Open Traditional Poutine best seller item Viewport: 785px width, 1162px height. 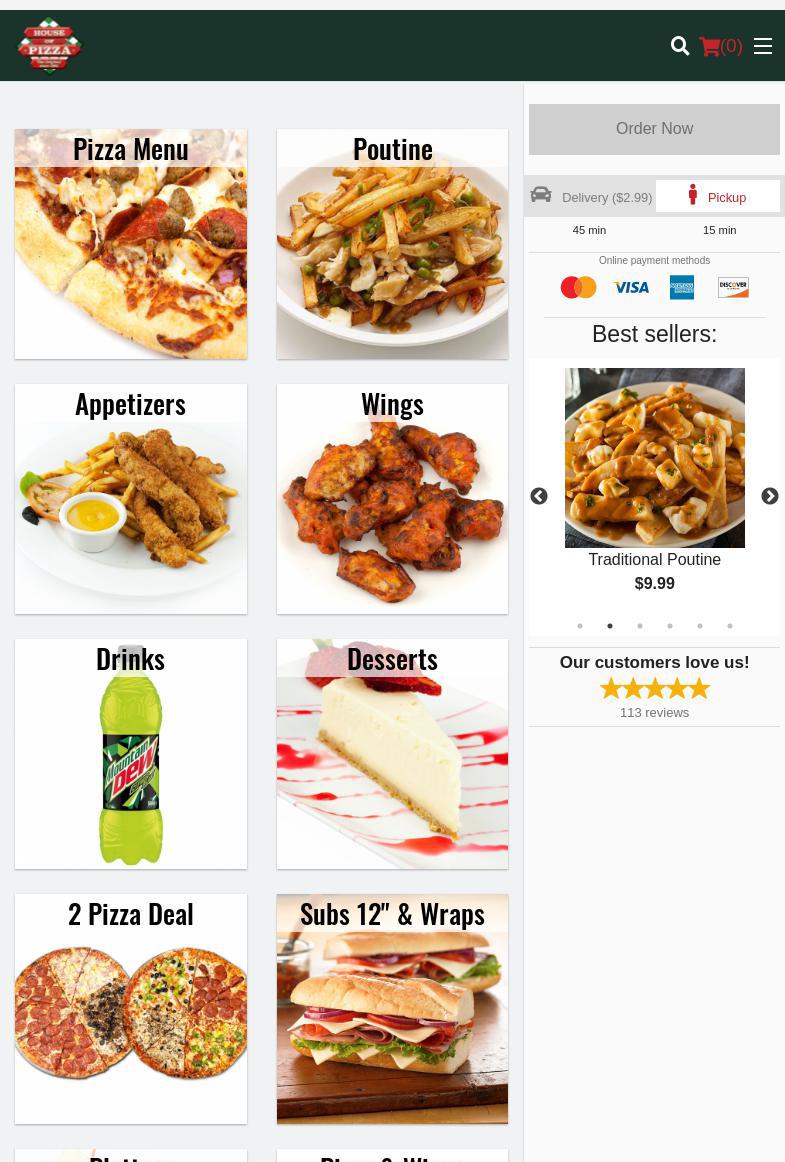pos(654,459)
